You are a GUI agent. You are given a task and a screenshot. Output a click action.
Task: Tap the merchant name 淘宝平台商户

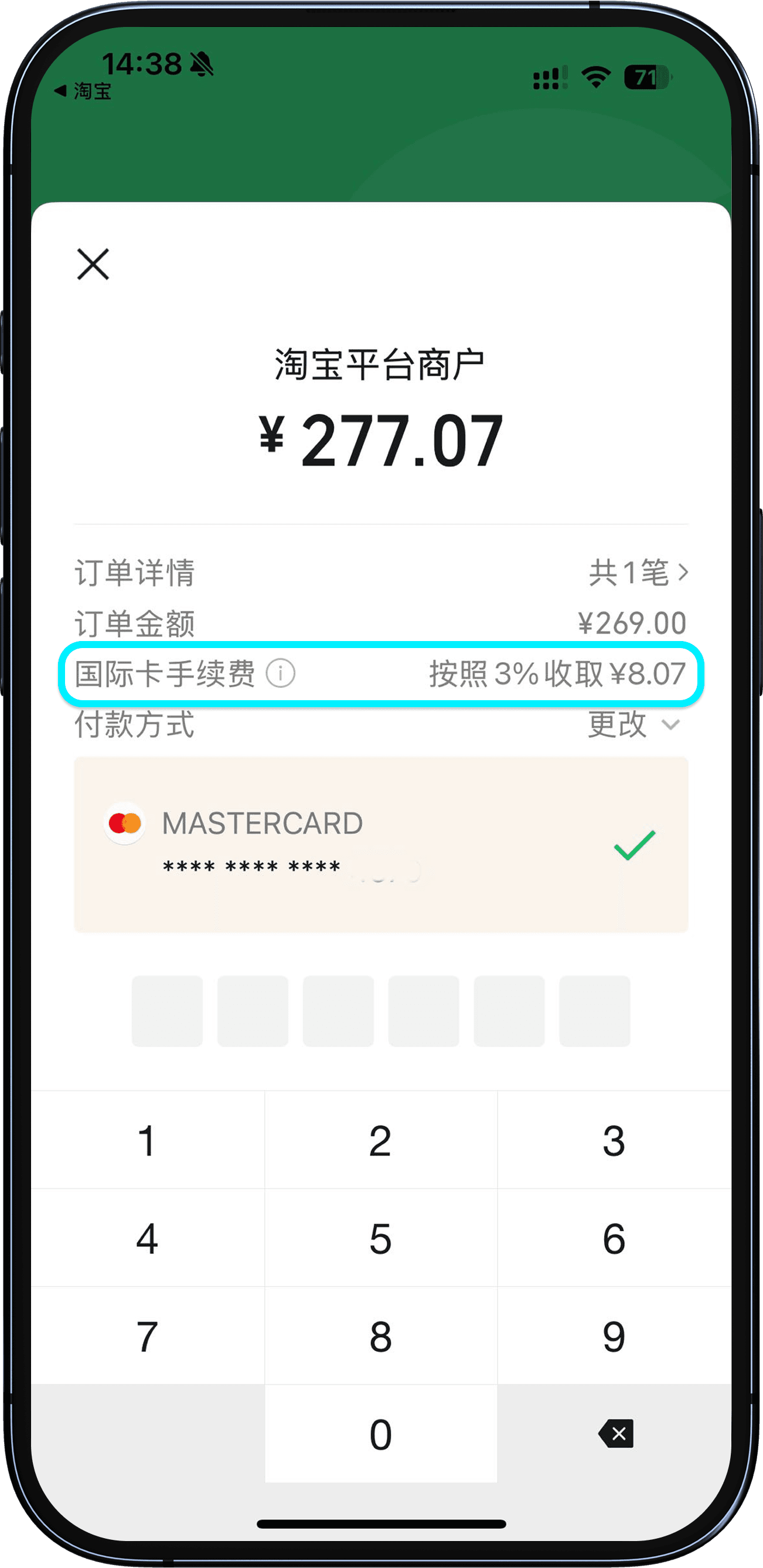381,362
